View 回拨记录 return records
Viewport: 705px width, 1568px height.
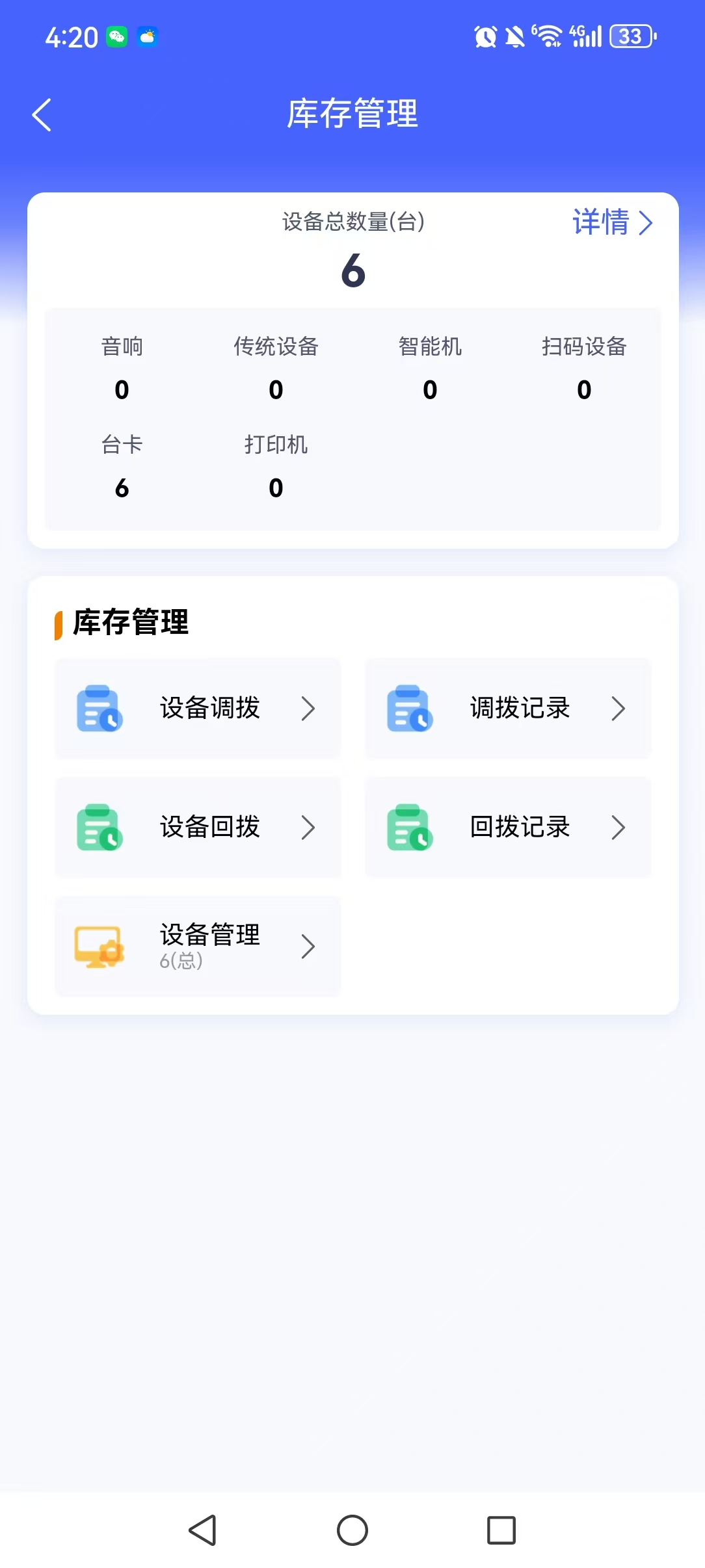tap(508, 827)
